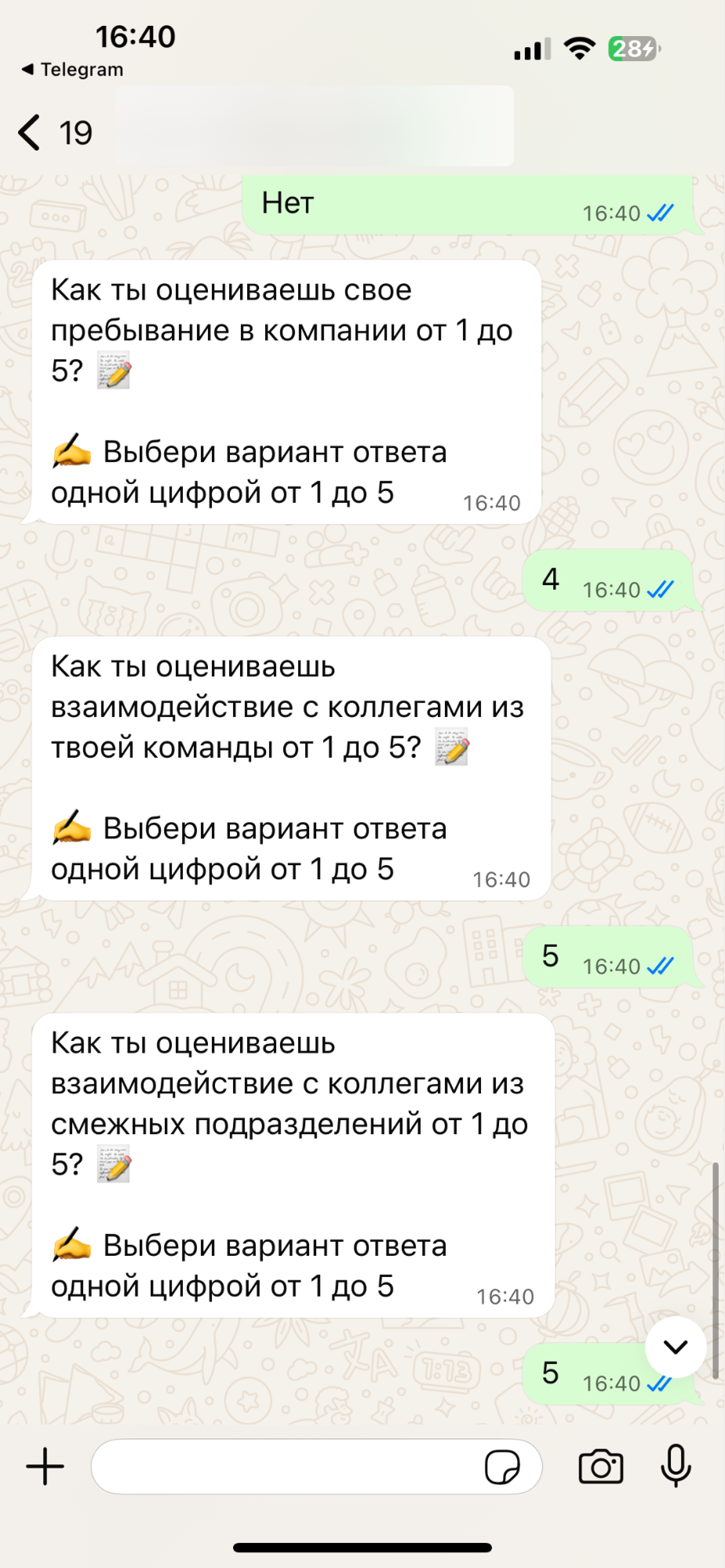725x1568 pixels.
Task: Open the attachment plus menu
Action: pos(46,1466)
